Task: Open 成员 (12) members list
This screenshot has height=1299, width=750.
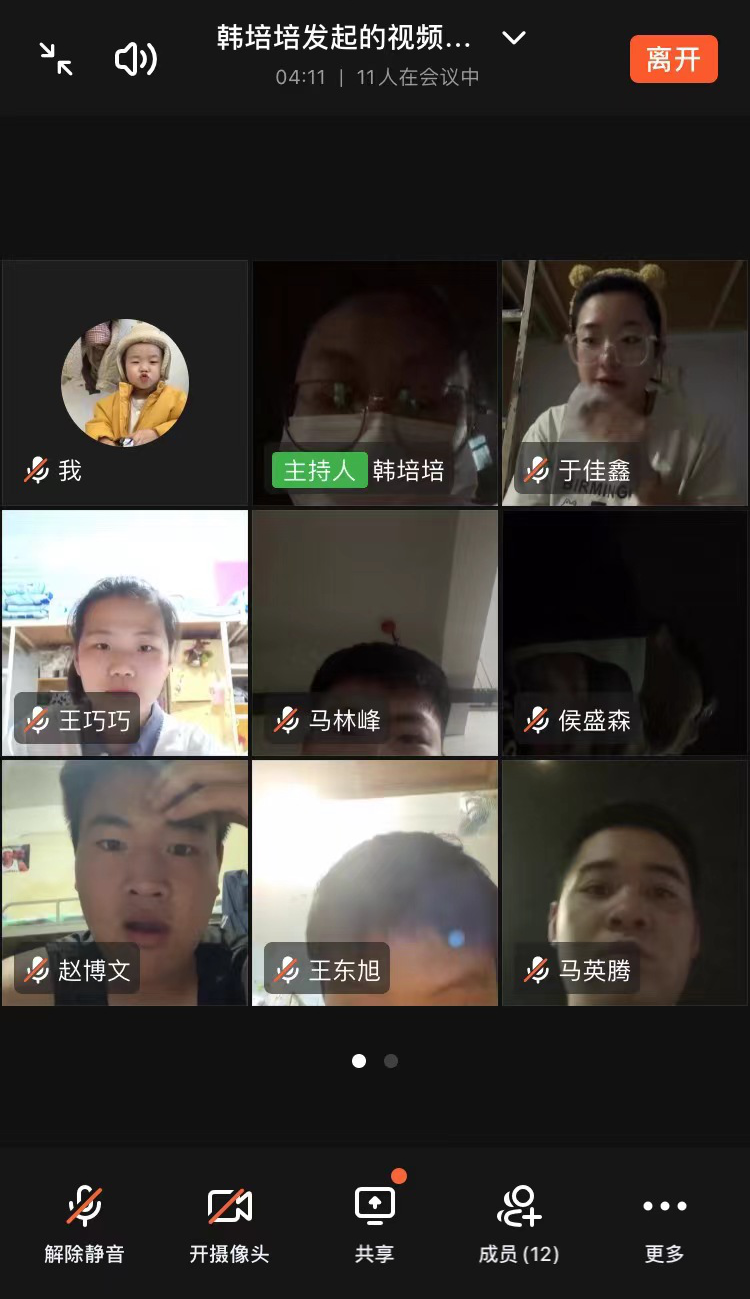Action: point(518,1221)
